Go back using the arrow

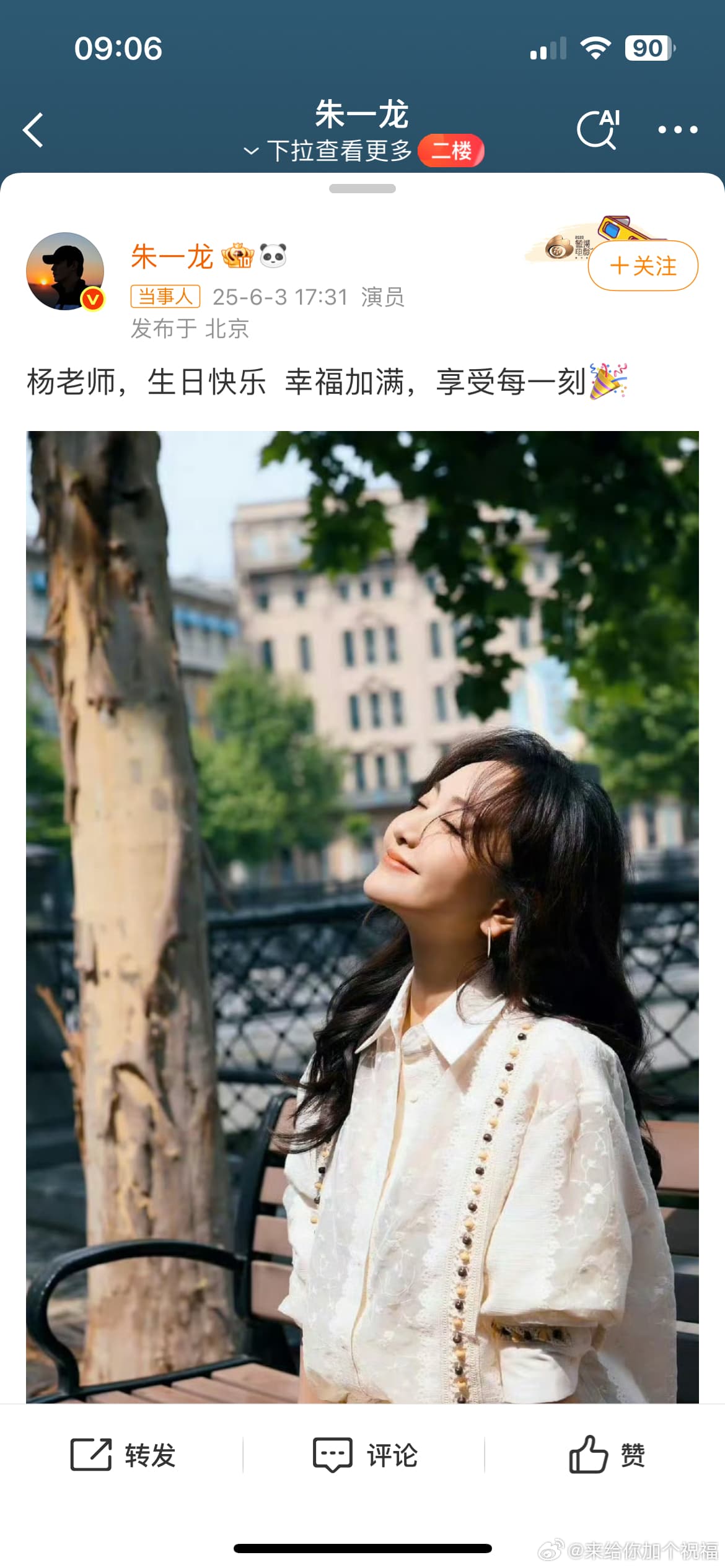point(33,130)
